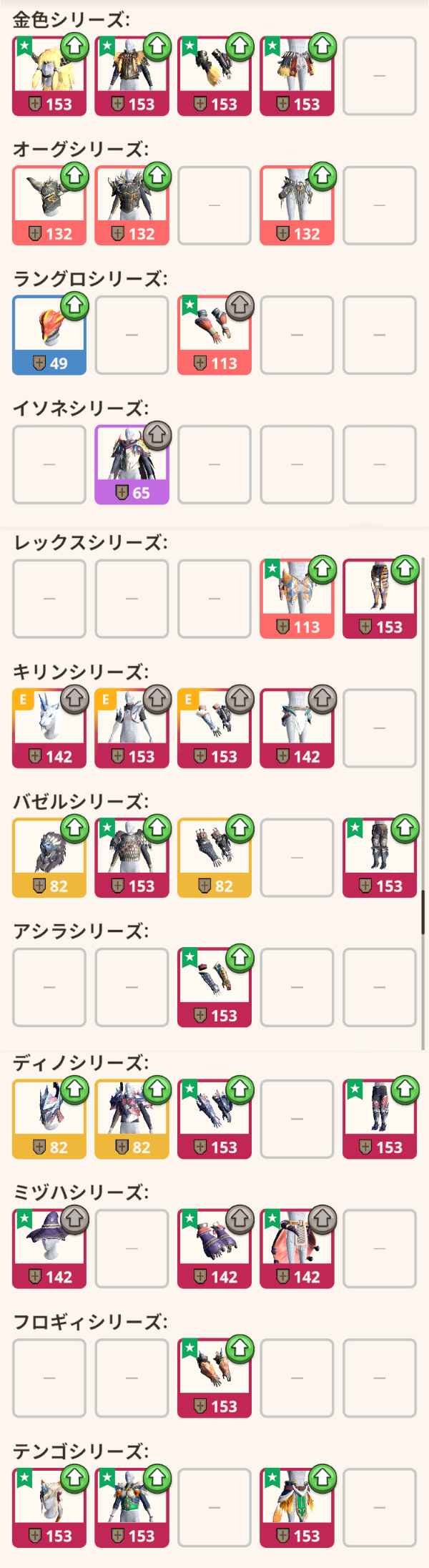Select the empty leg slot in 金色シリーズ
The width and height of the screenshot is (429, 1568).
pos(379,75)
